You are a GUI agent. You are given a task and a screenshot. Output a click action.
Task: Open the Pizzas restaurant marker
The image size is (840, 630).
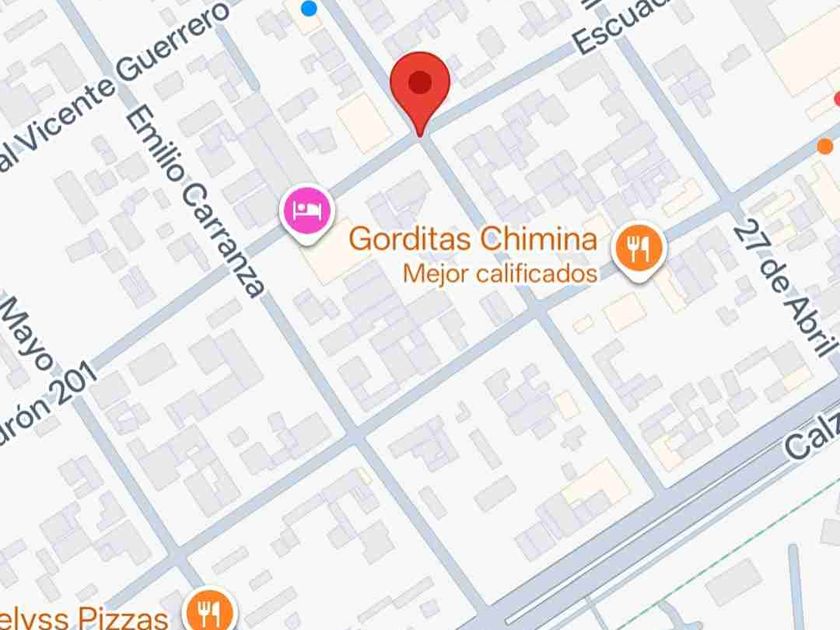tap(209, 610)
